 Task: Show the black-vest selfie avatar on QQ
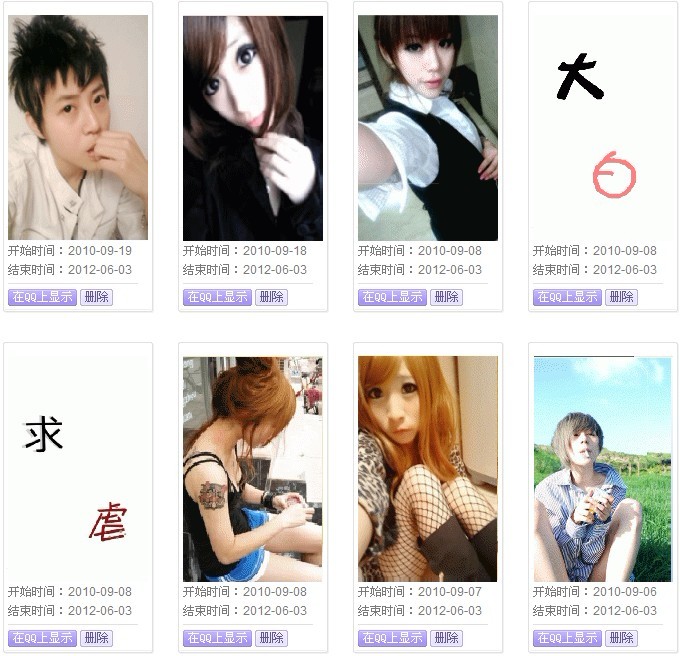point(392,297)
